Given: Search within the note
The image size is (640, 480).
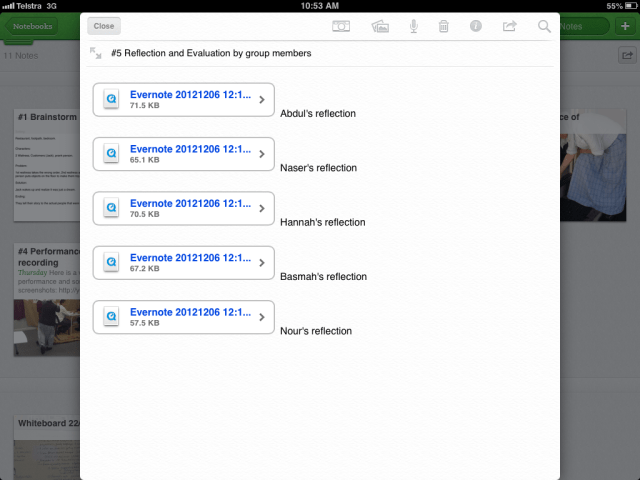Looking at the screenshot, I should point(544,27).
